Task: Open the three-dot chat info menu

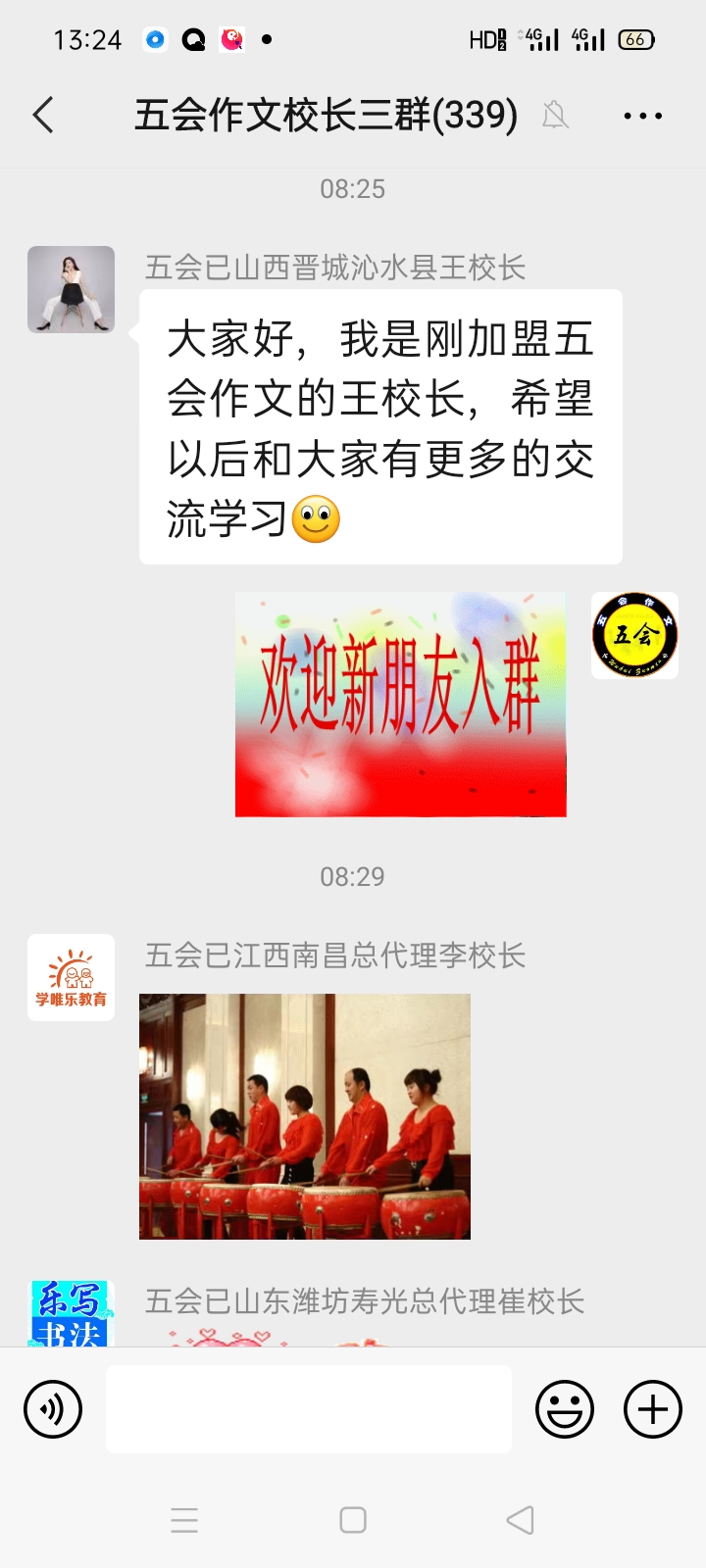Action: [642, 116]
